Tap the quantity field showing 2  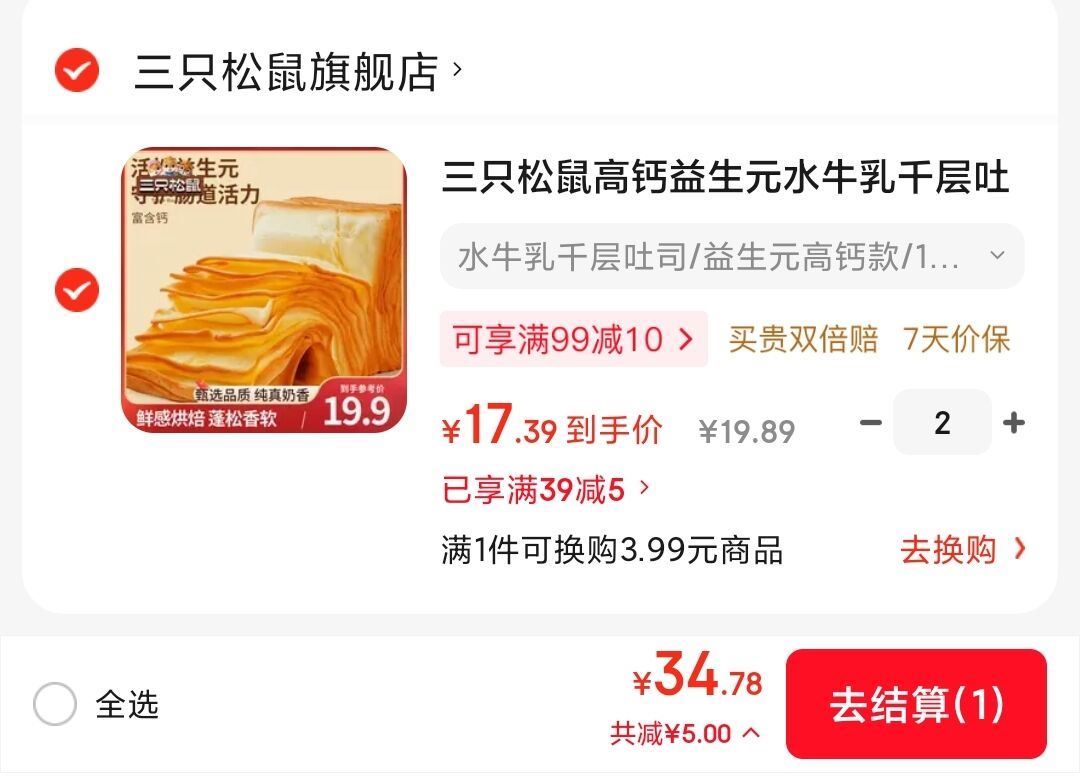pyautogui.click(x=942, y=422)
